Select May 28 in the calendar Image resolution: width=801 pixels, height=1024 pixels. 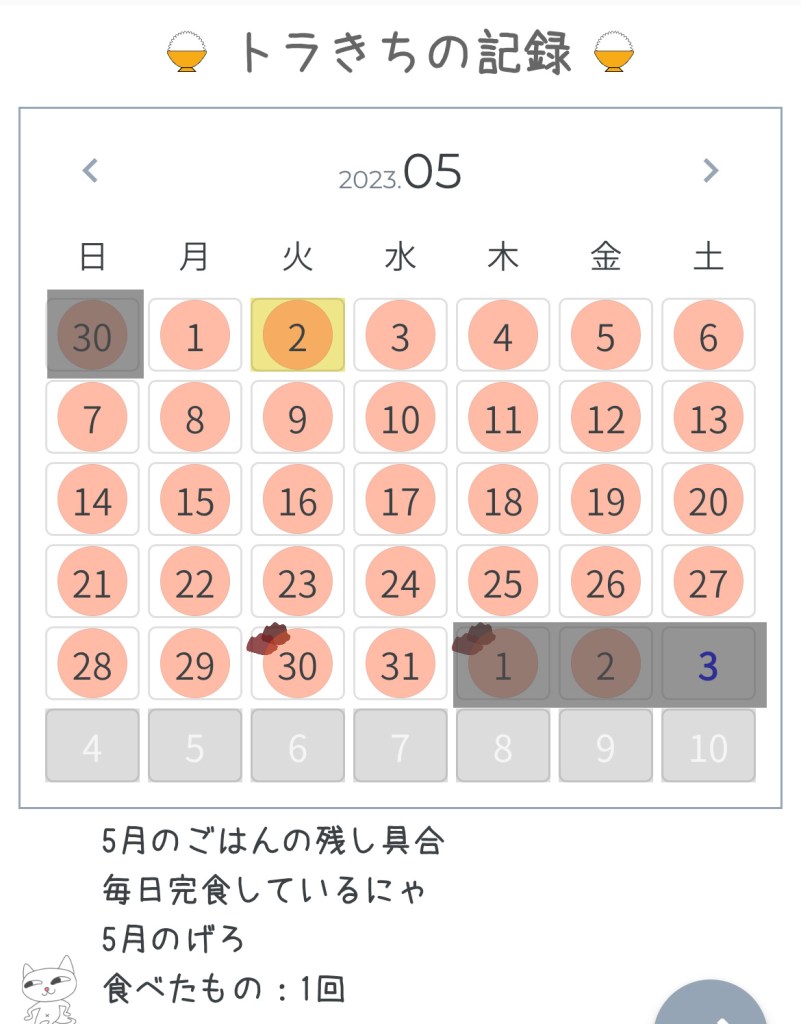click(92, 665)
